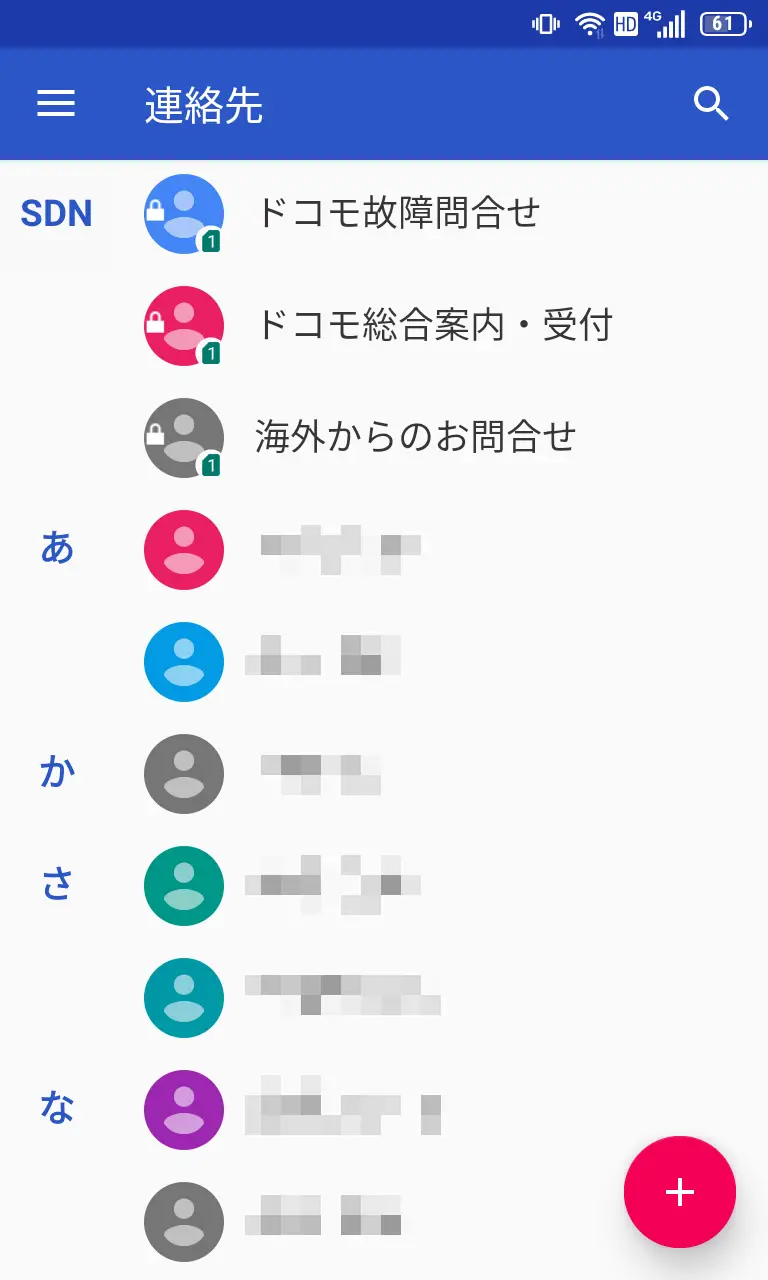Add a new contact with the plus button

679,1191
